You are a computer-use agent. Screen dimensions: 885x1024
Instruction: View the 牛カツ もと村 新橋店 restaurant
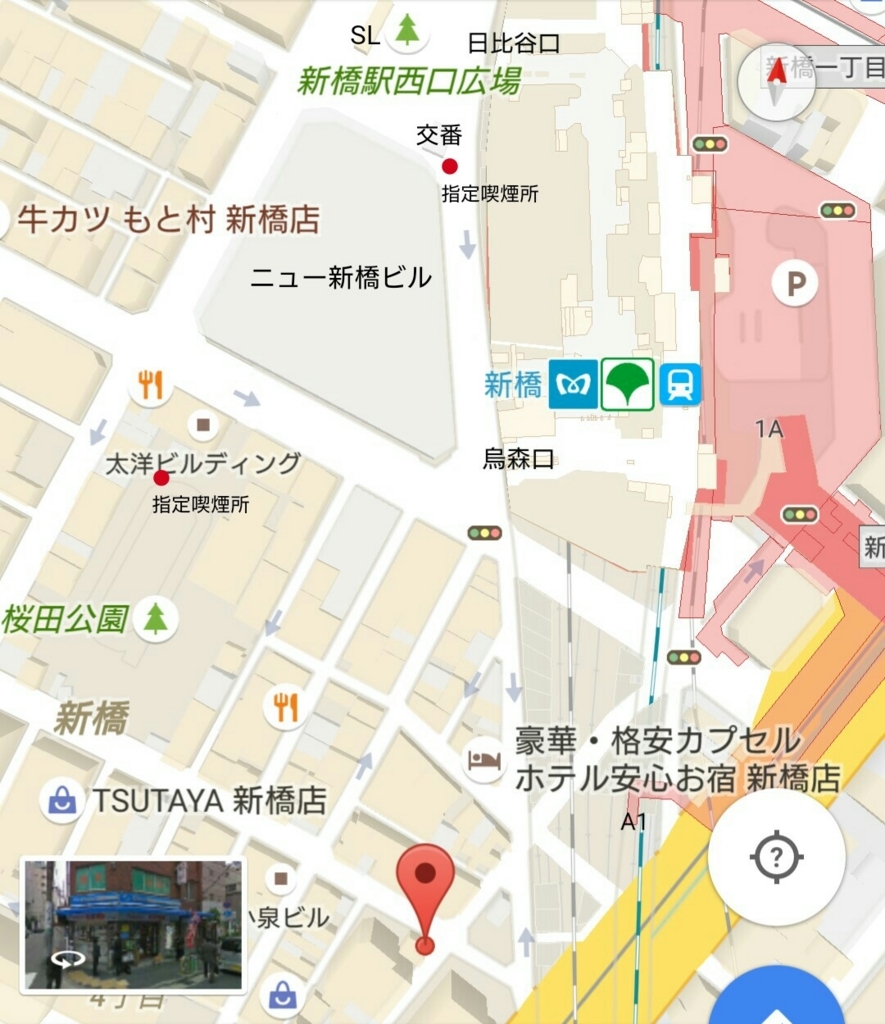click(168, 221)
